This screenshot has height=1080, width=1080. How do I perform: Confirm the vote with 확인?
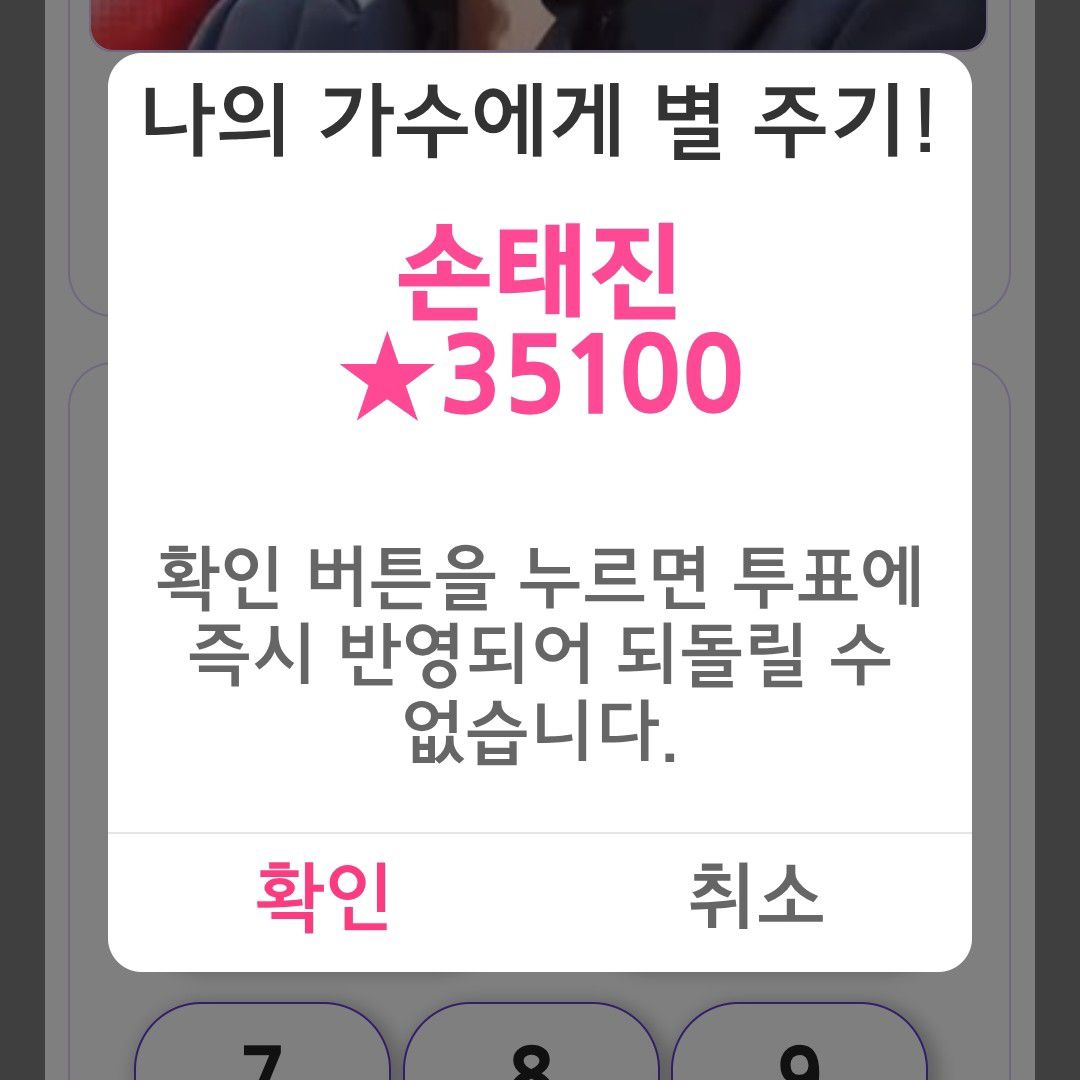point(323,897)
